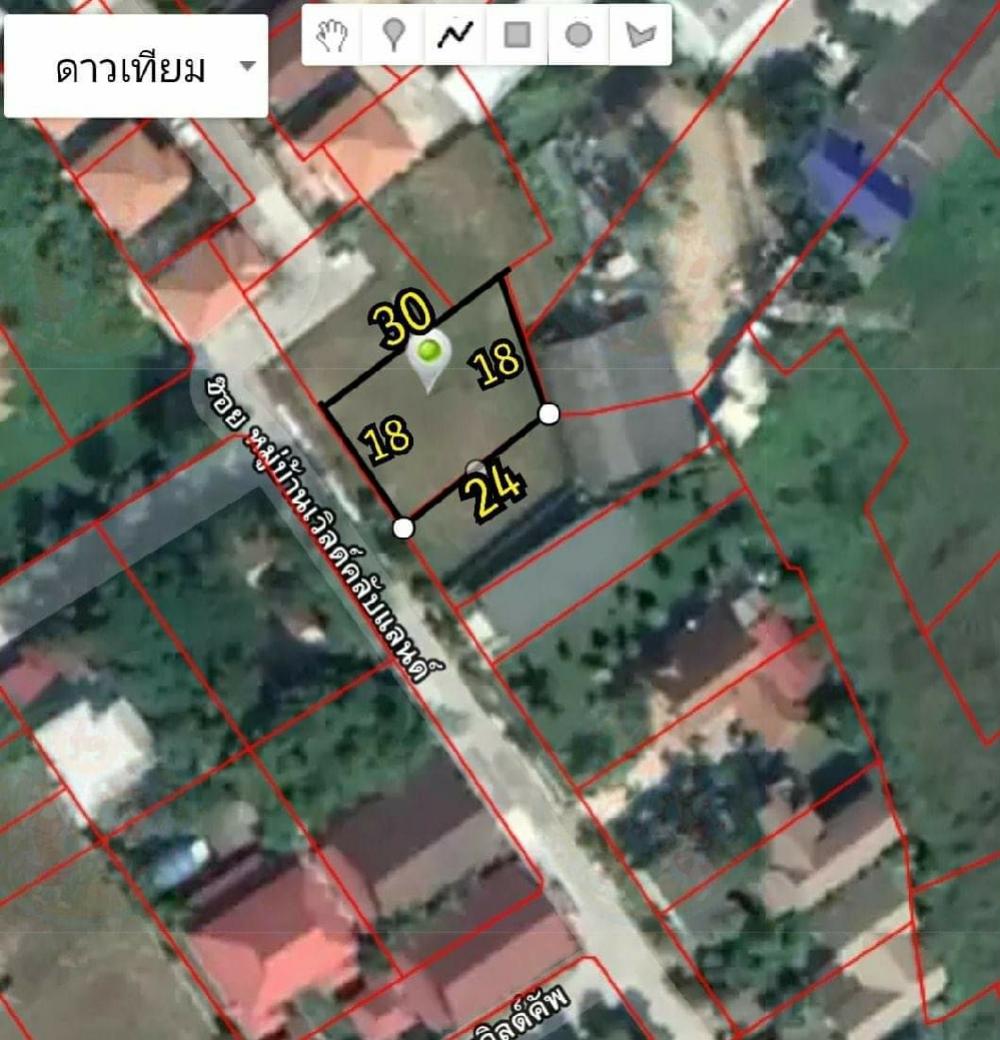Tap the green-dot marker pin on the map
The image size is (1000, 1040).
tap(430, 357)
